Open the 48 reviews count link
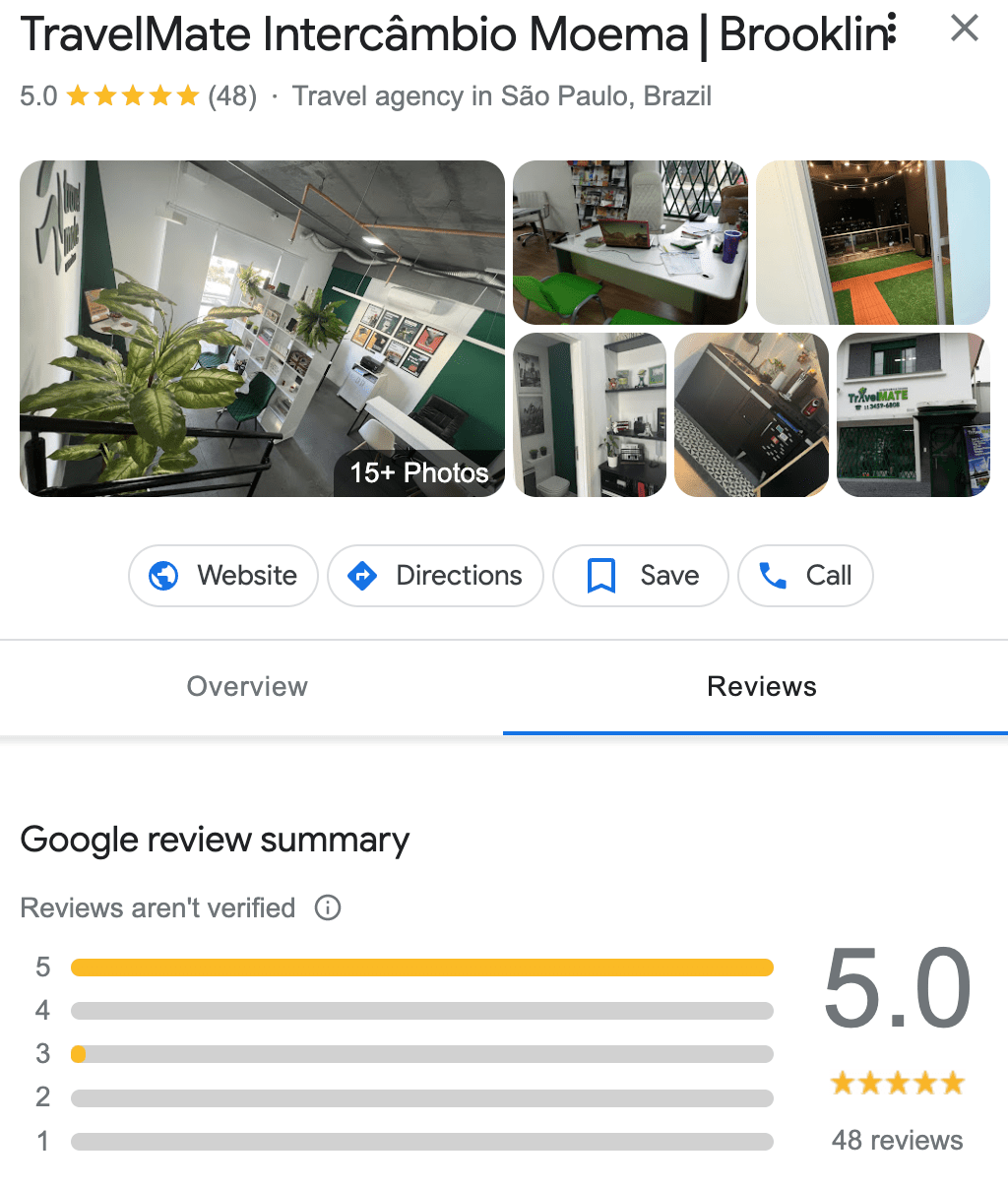This screenshot has height=1187, width=1008. point(897,1140)
